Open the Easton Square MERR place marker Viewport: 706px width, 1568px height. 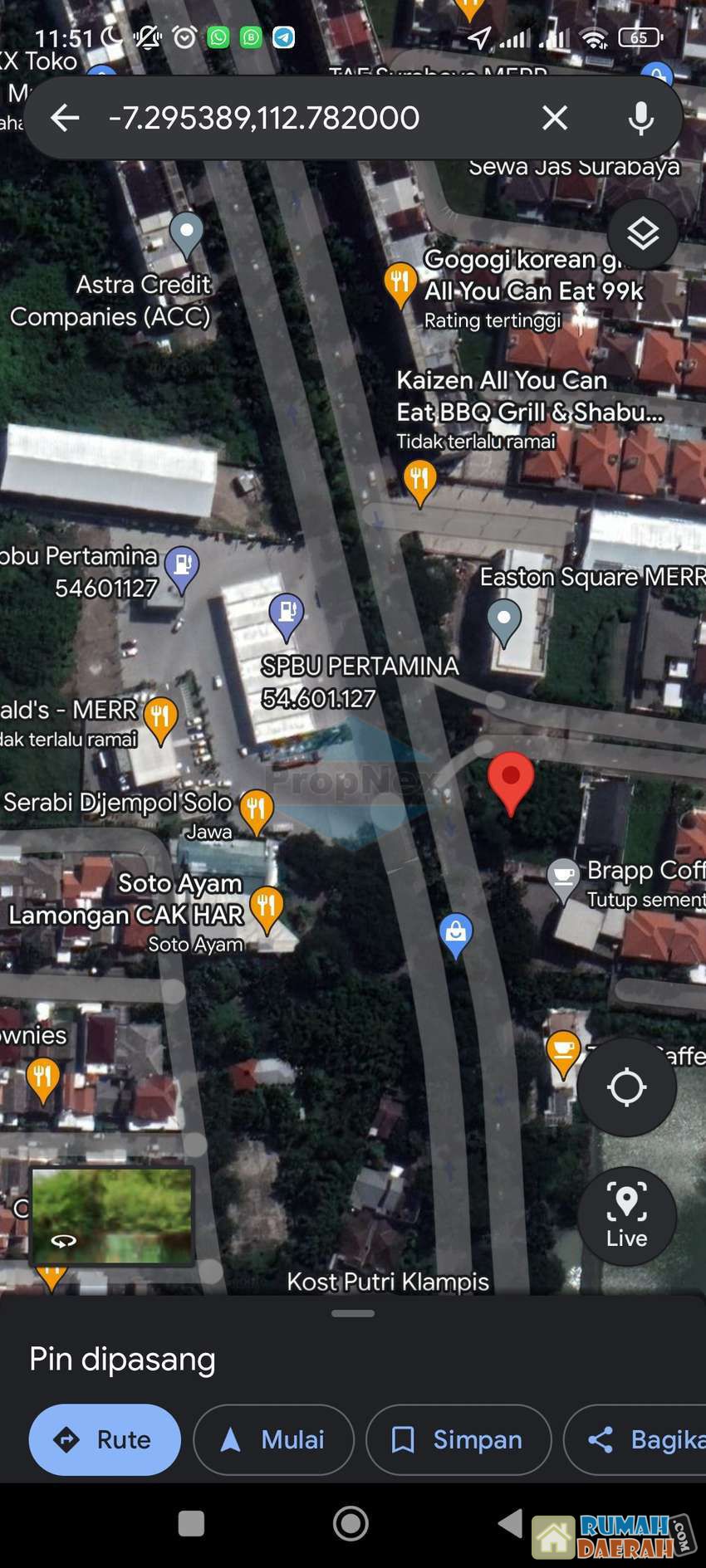pyautogui.click(x=503, y=619)
